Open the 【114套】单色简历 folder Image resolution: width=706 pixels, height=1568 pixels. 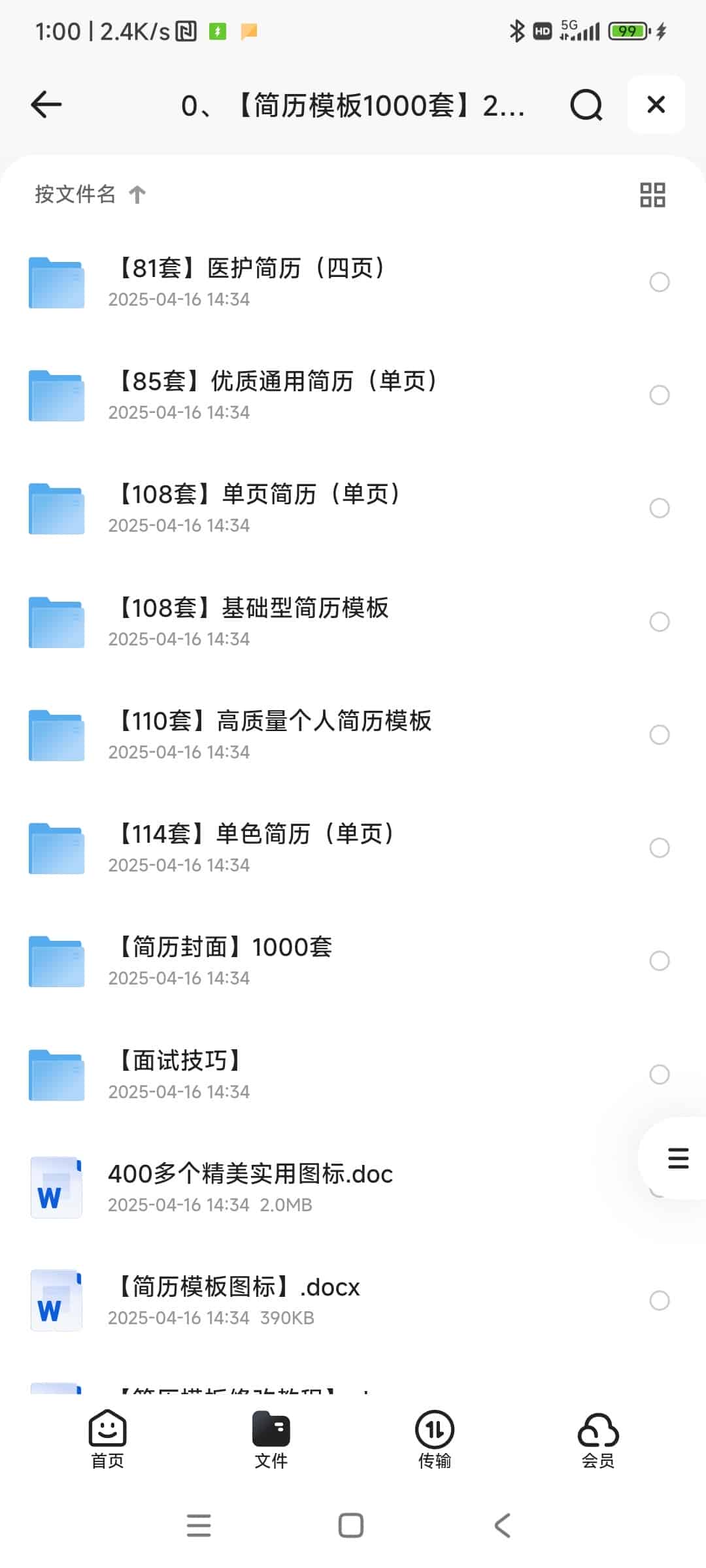click(x=255, y=847)
